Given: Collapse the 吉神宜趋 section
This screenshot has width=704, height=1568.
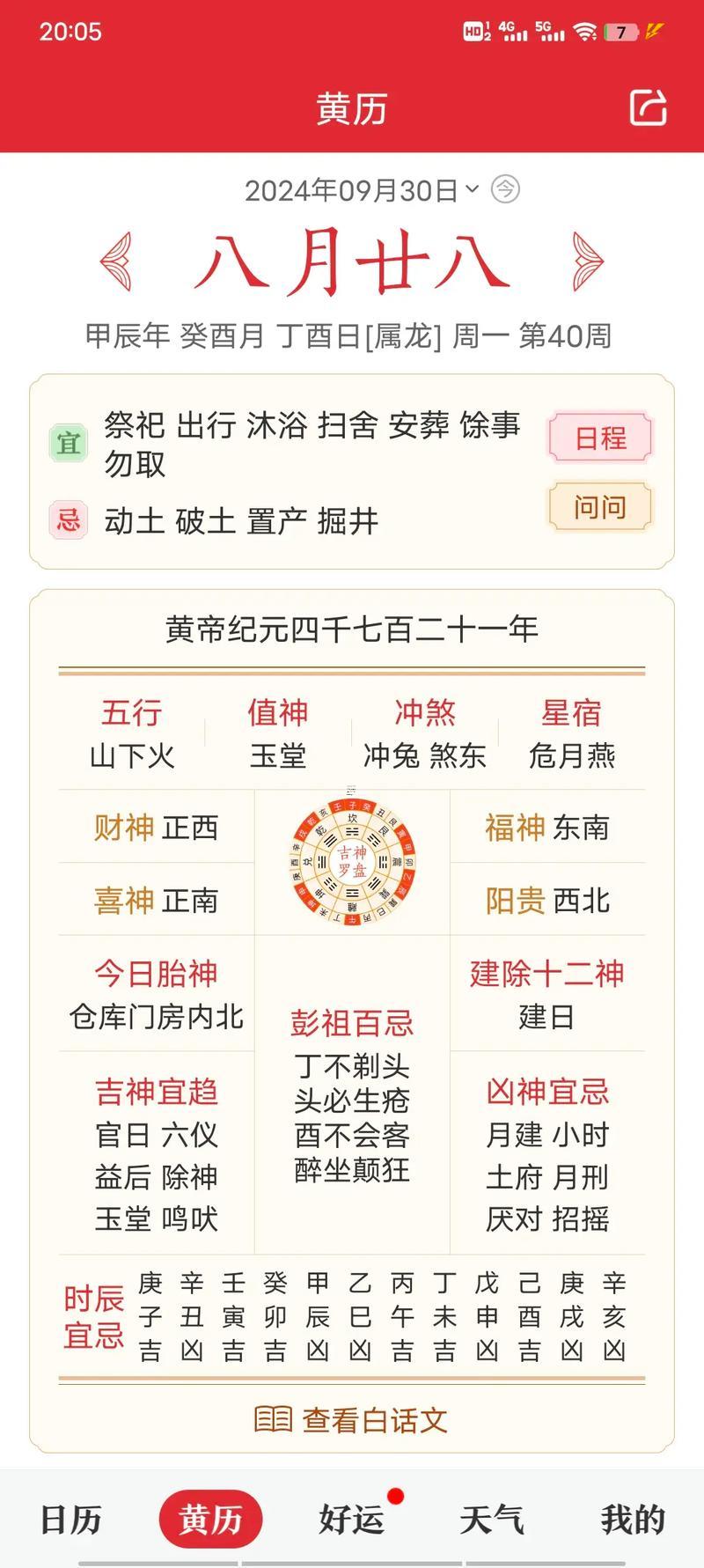Looking at the screenshot, I should click(x=158, y=1093).
